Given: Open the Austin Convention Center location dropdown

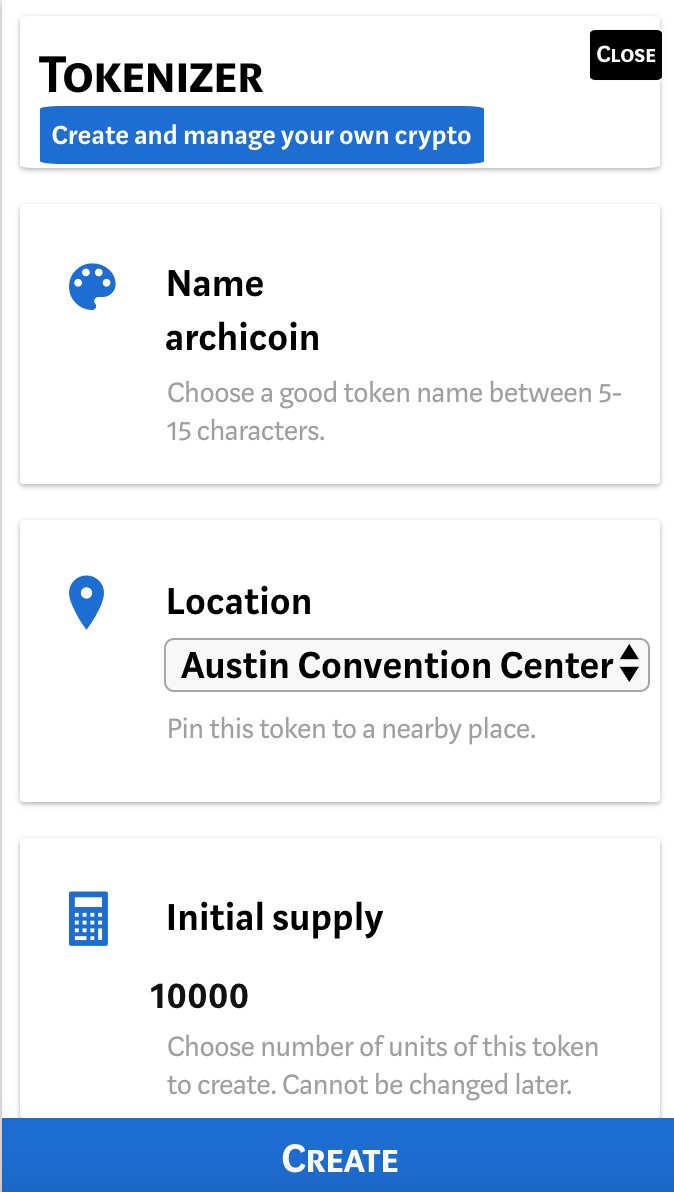Looking at the screenshot, I should tap(407, 665).
